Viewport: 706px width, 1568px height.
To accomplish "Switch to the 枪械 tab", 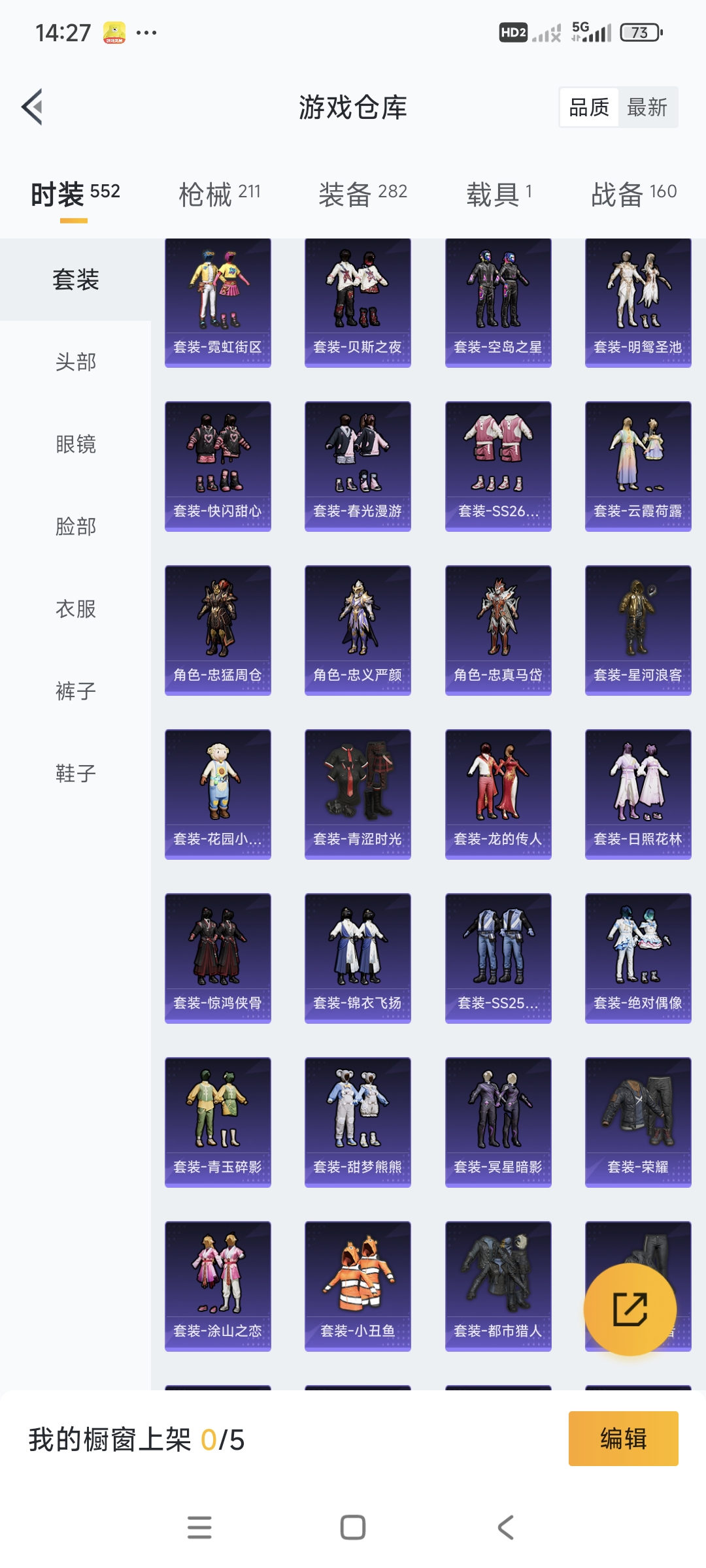I will coord(219,194).
